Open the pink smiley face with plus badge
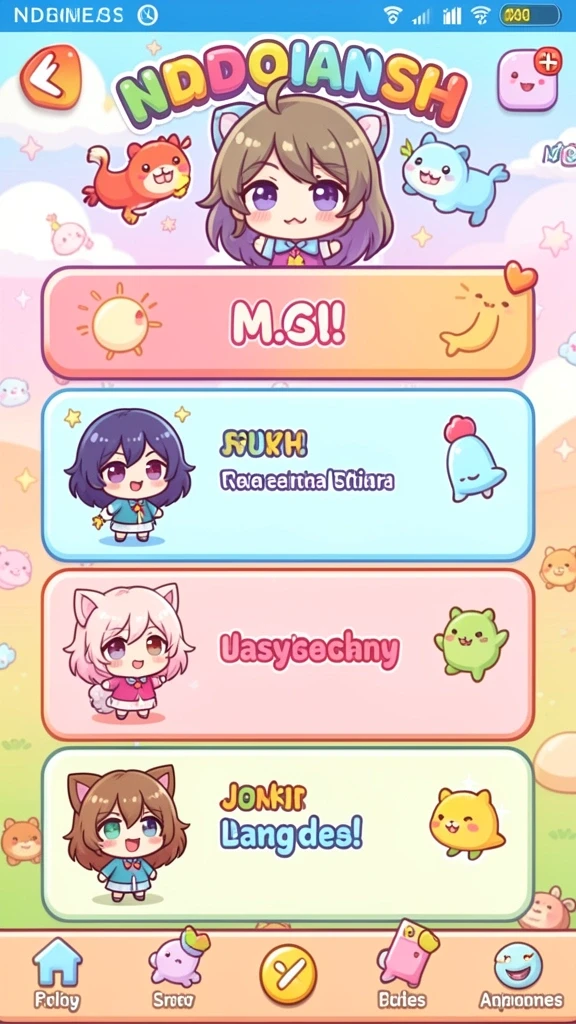Viewport: 576px width, 1024px height. (528, 79)
